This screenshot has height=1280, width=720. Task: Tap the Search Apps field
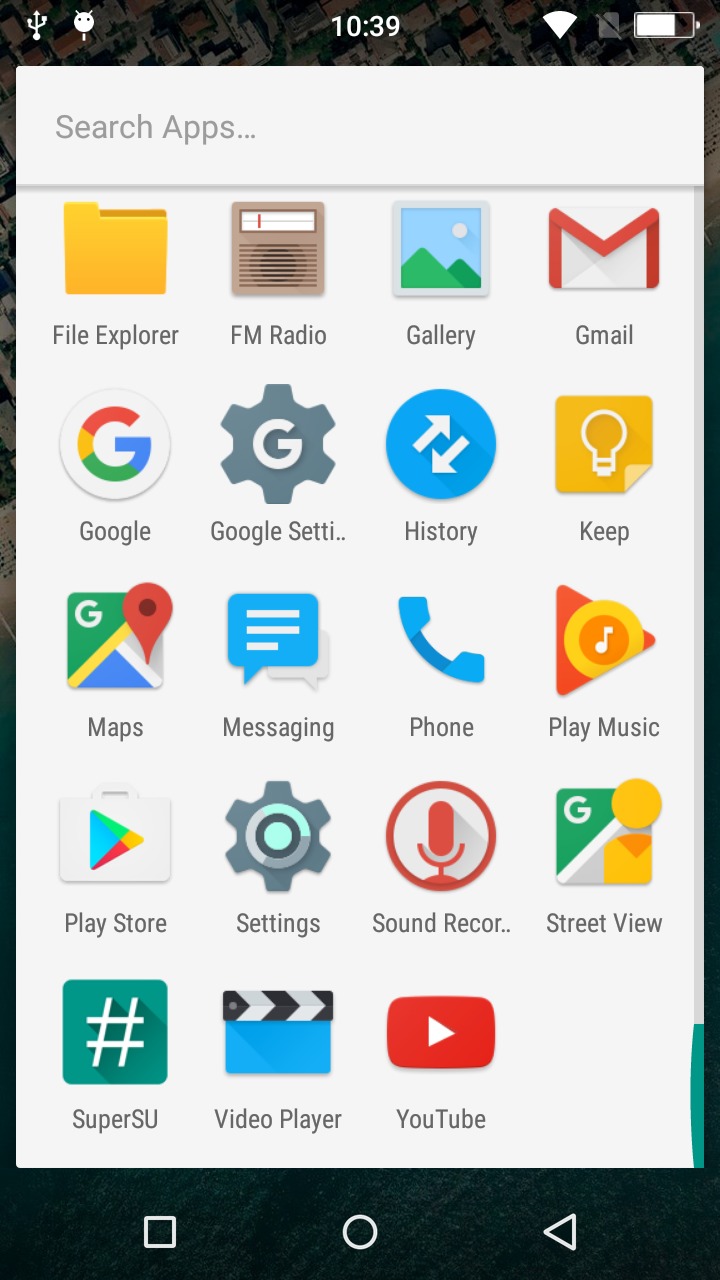pos(360,127)
